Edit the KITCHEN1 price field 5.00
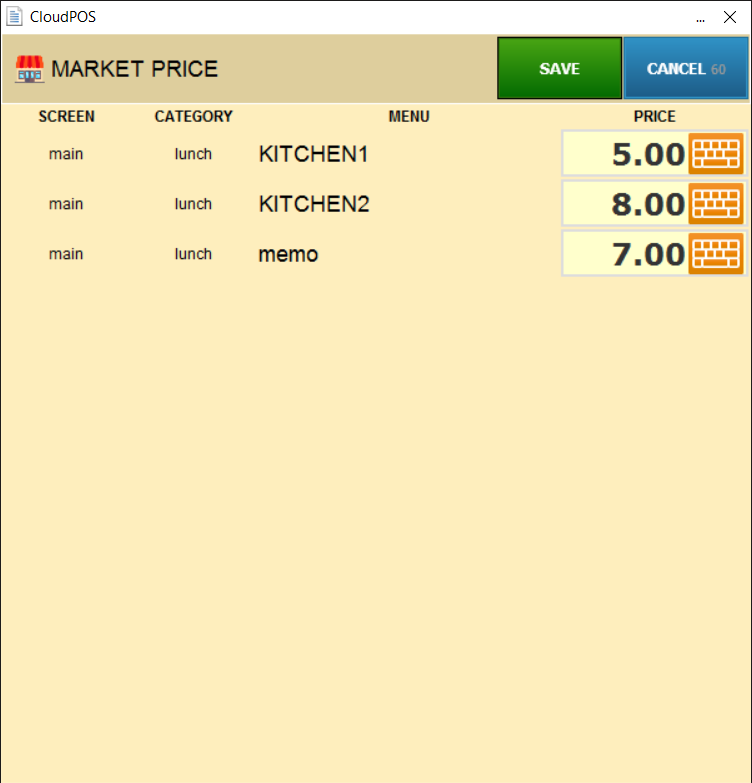 click(625, 154)
